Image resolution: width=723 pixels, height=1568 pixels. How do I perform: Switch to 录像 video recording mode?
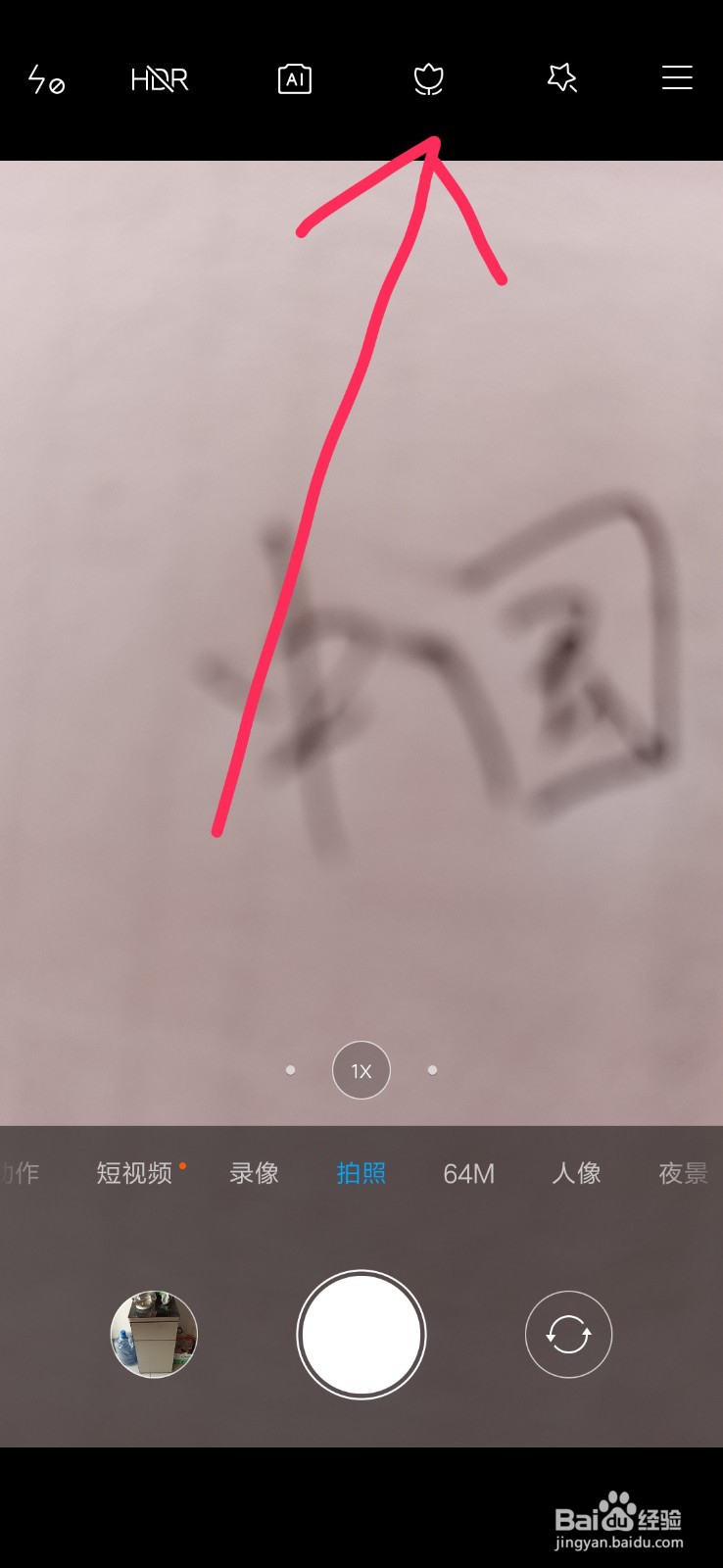click(x=254, y=1172)
